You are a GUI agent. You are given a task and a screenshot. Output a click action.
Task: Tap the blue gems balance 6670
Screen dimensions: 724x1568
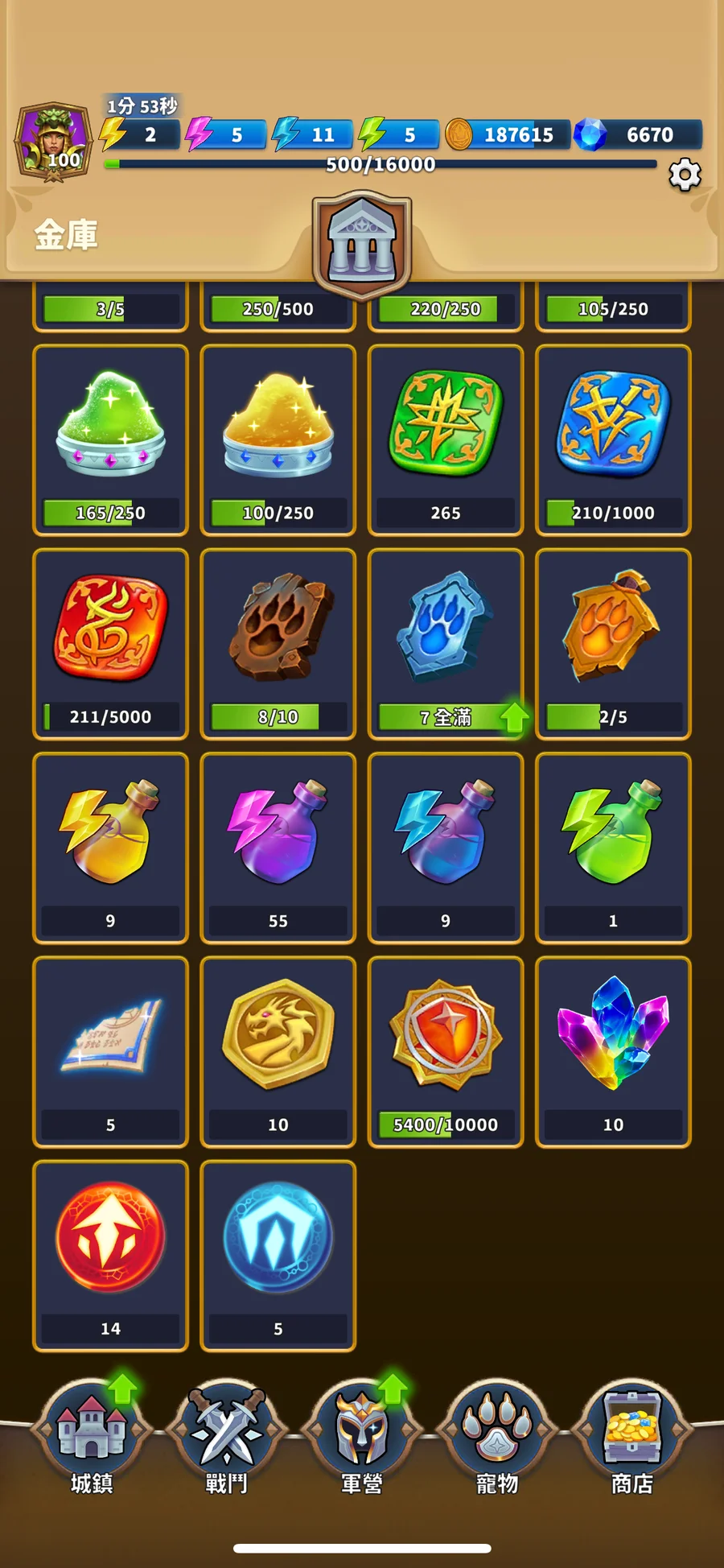(639, 134)
